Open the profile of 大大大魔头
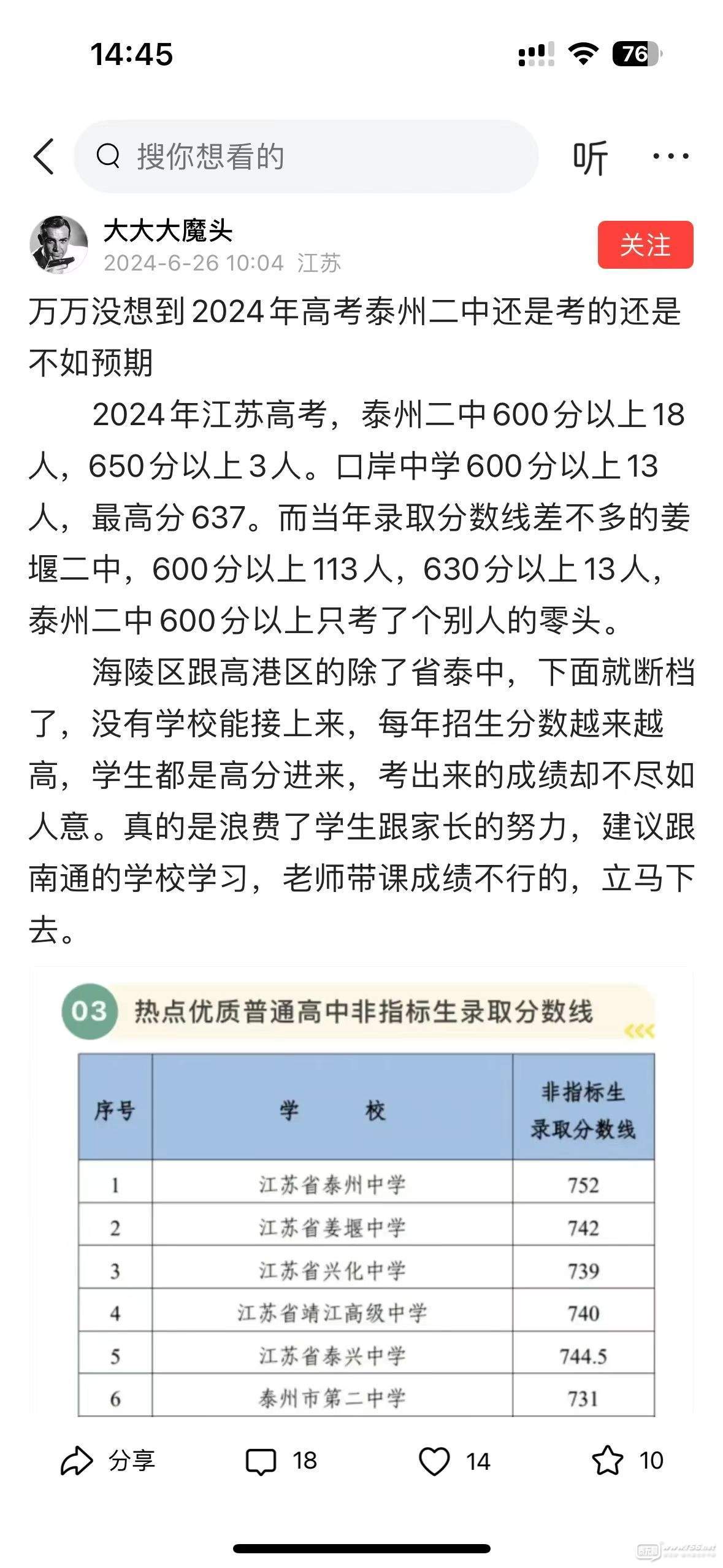The width and height of the screenshot is (723, 1568). [59, 244]
